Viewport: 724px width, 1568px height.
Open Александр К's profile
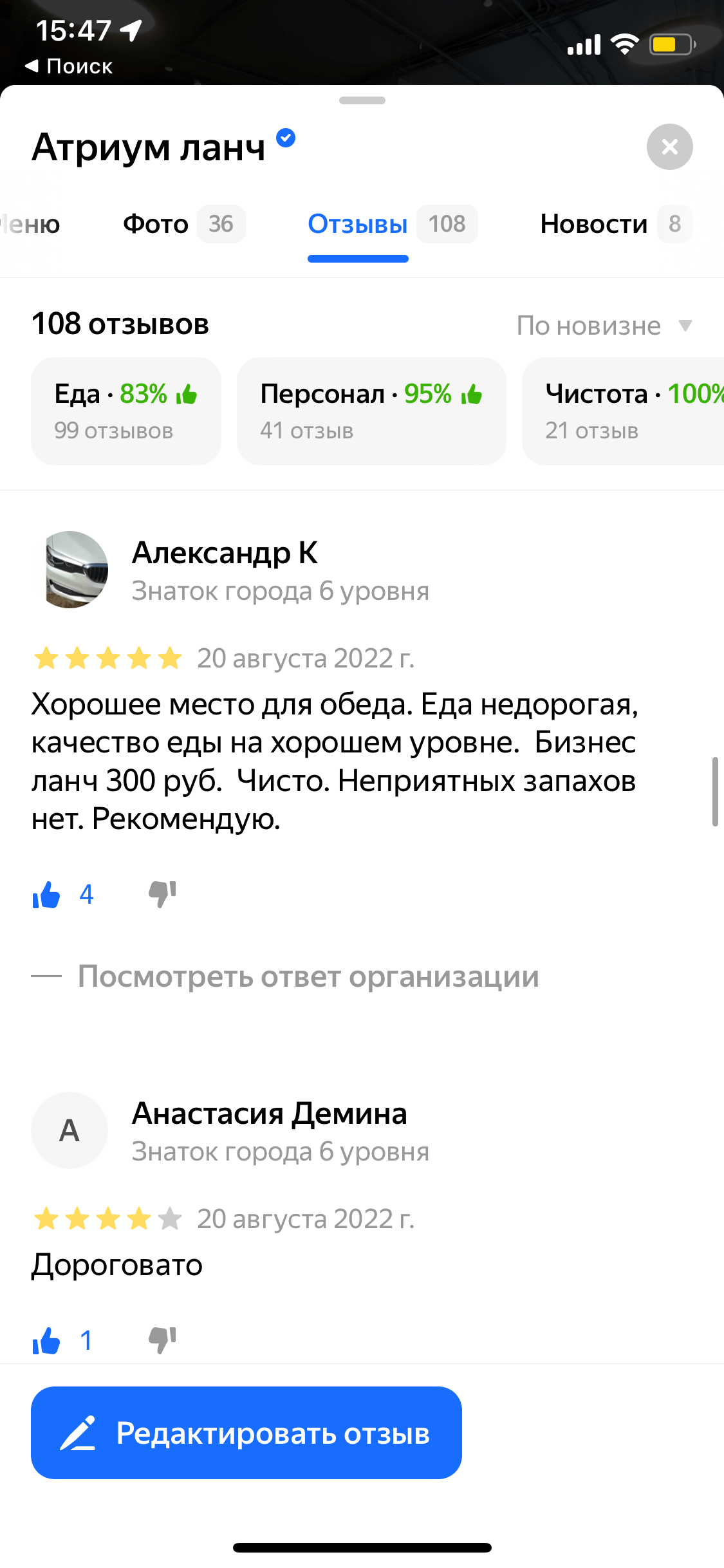click(224, 554)
